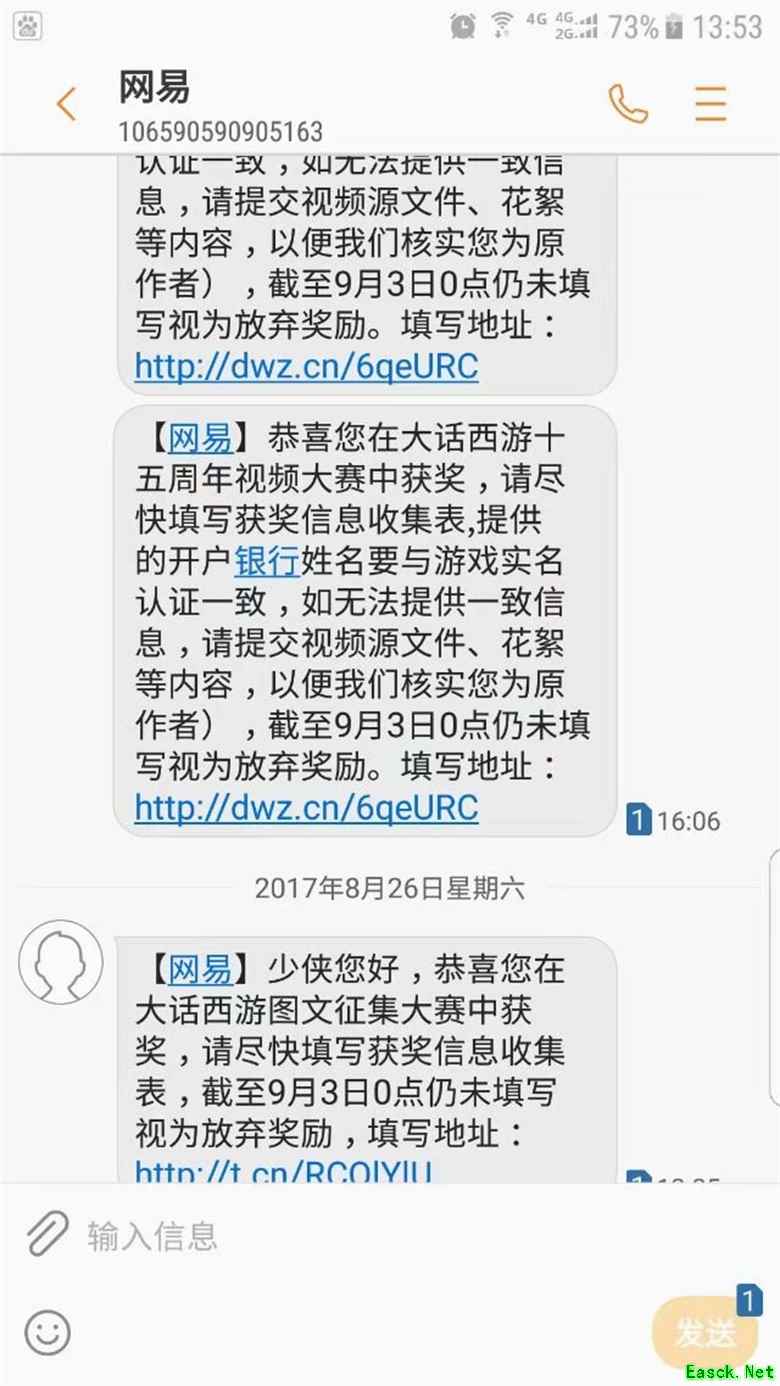780x1386 pixels.
Task: Open the emoji picker
Action: pyautogui.click(x=47, y=1333)
